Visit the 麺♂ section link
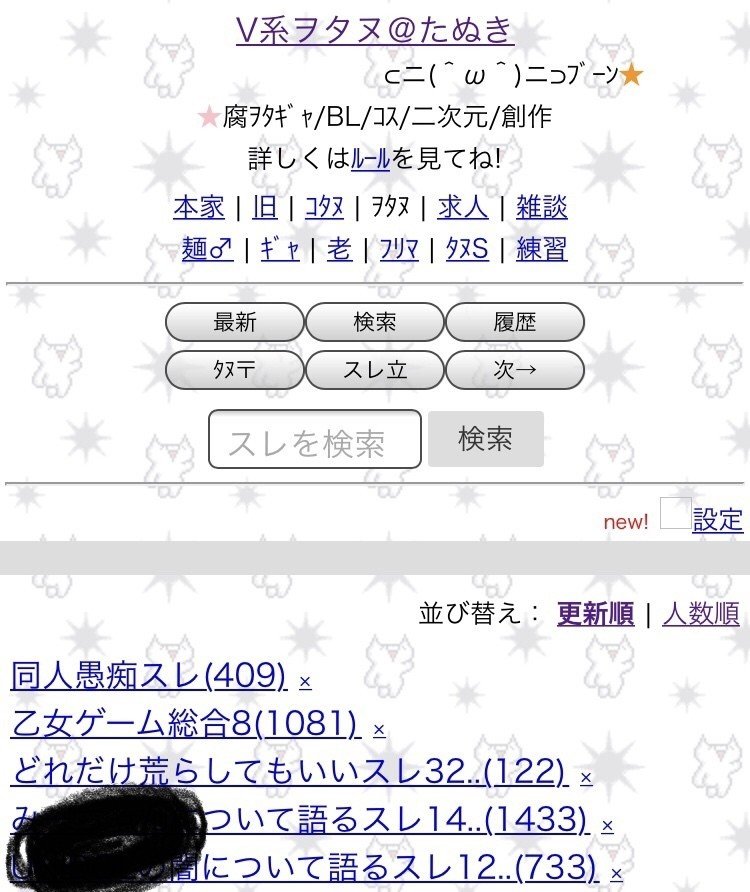 pyautogui.click(x=203, y=249)
